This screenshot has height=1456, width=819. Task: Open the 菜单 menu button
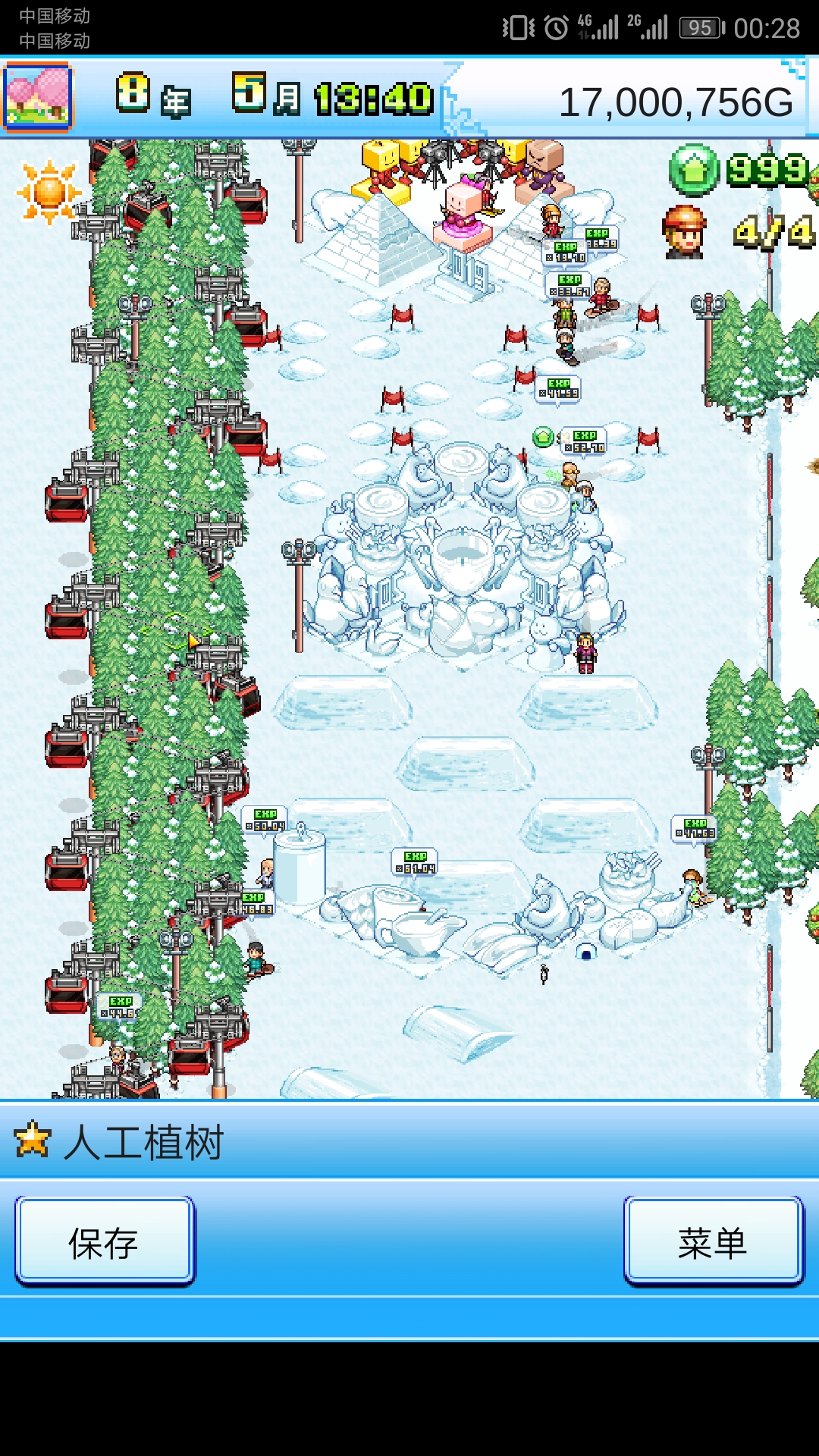pyautogui.click(x=713, y=1242)
